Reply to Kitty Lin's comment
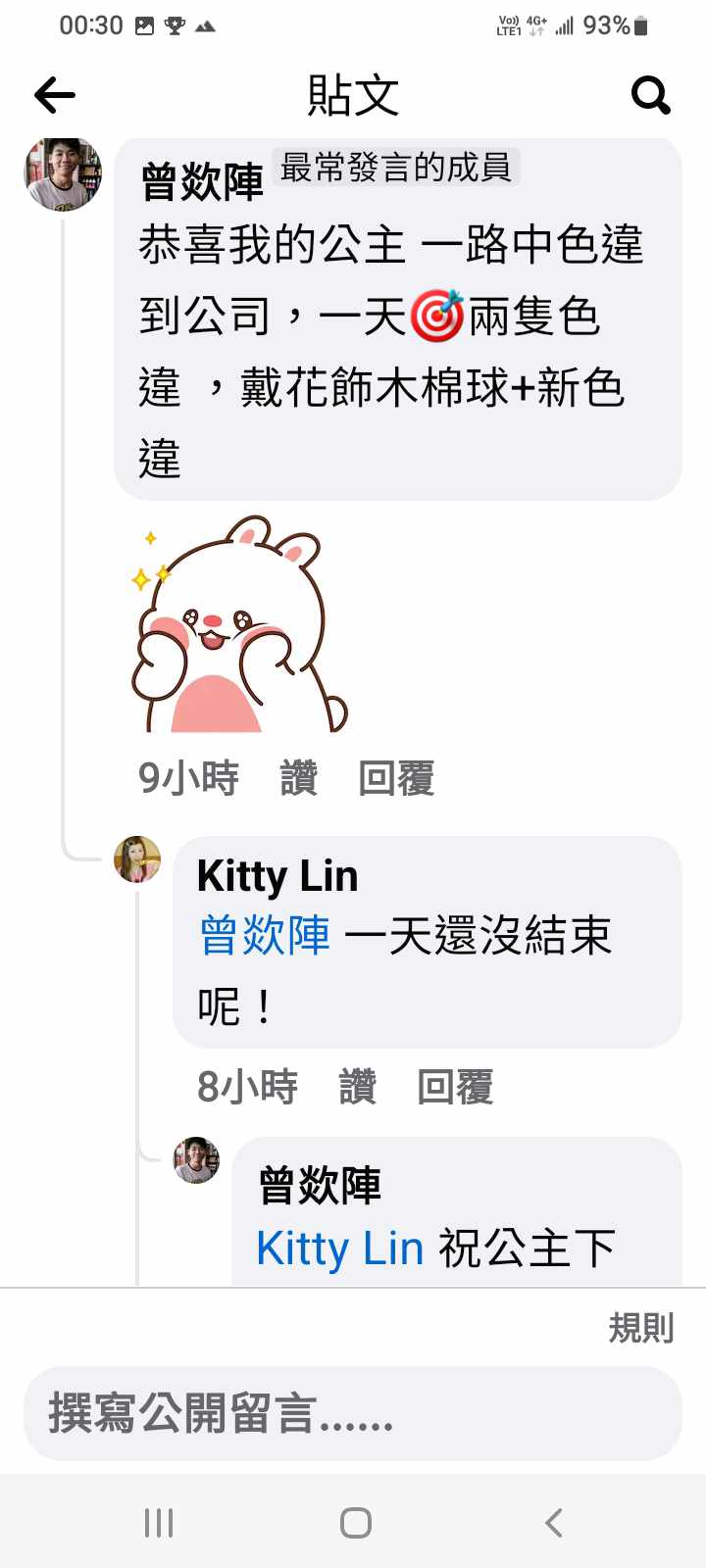Image resolution: width=706 pixels, height=1568 pixels. pyautogui.click(x=455, y=1087)
